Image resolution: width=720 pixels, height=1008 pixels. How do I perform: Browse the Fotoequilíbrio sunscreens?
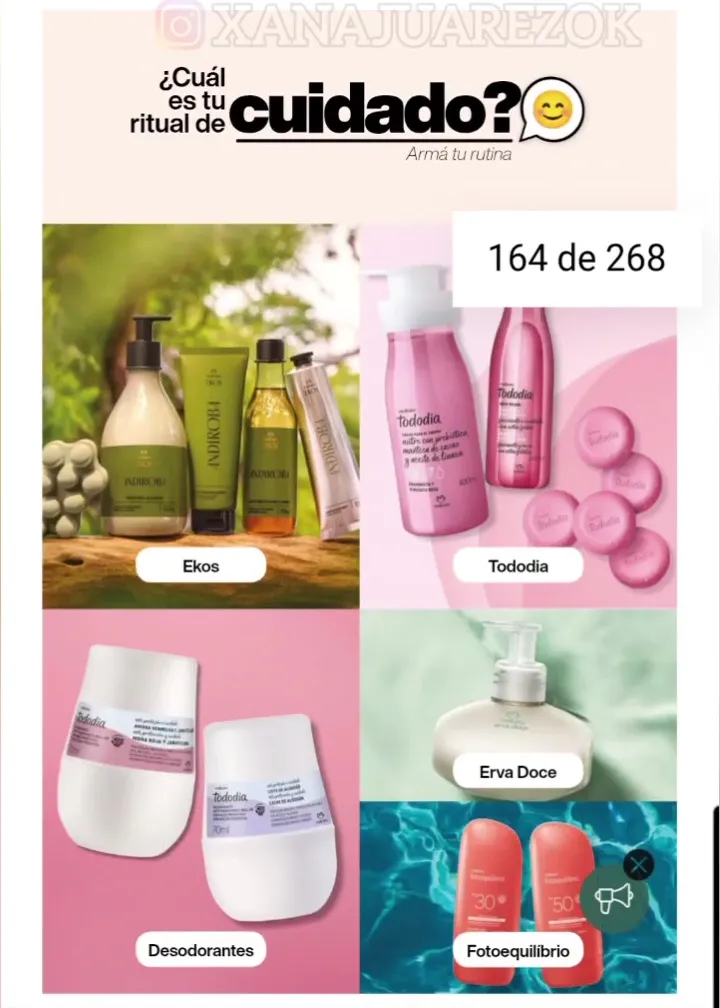point(518,951)
